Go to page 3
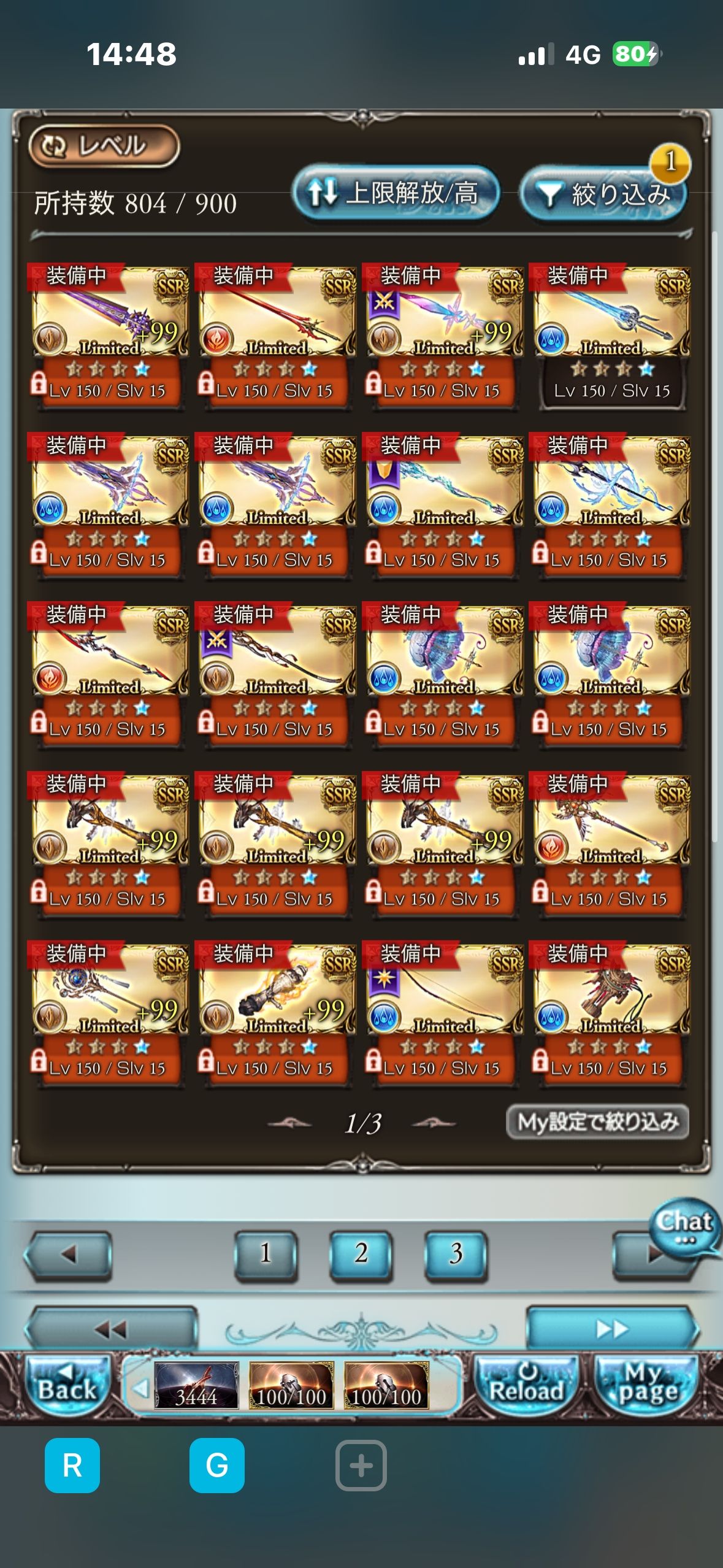Viewport: 723px width, 1568px height. point(456,1253)
